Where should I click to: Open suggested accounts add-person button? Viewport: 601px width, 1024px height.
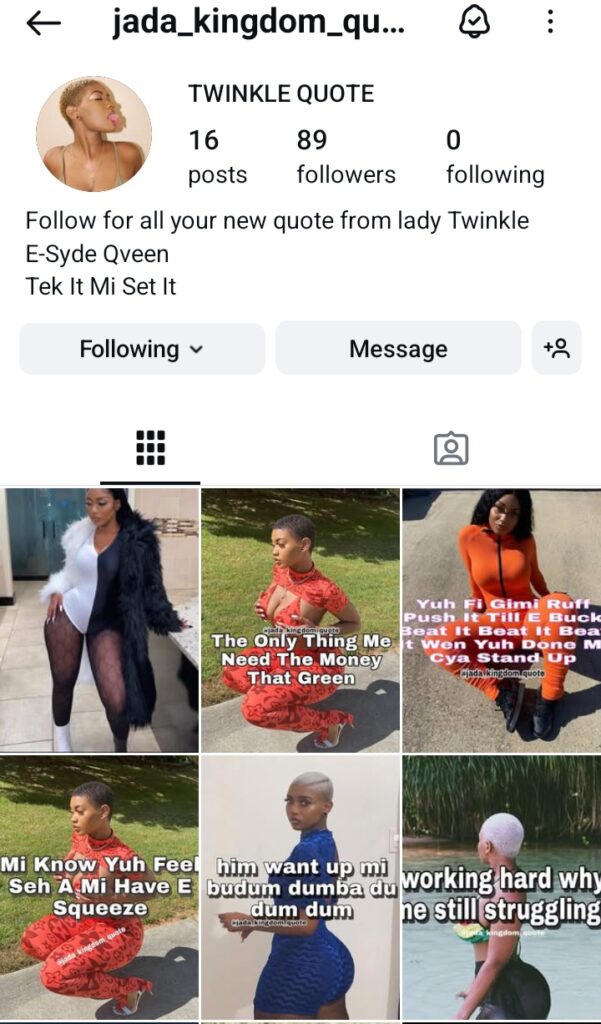[556, 348]
